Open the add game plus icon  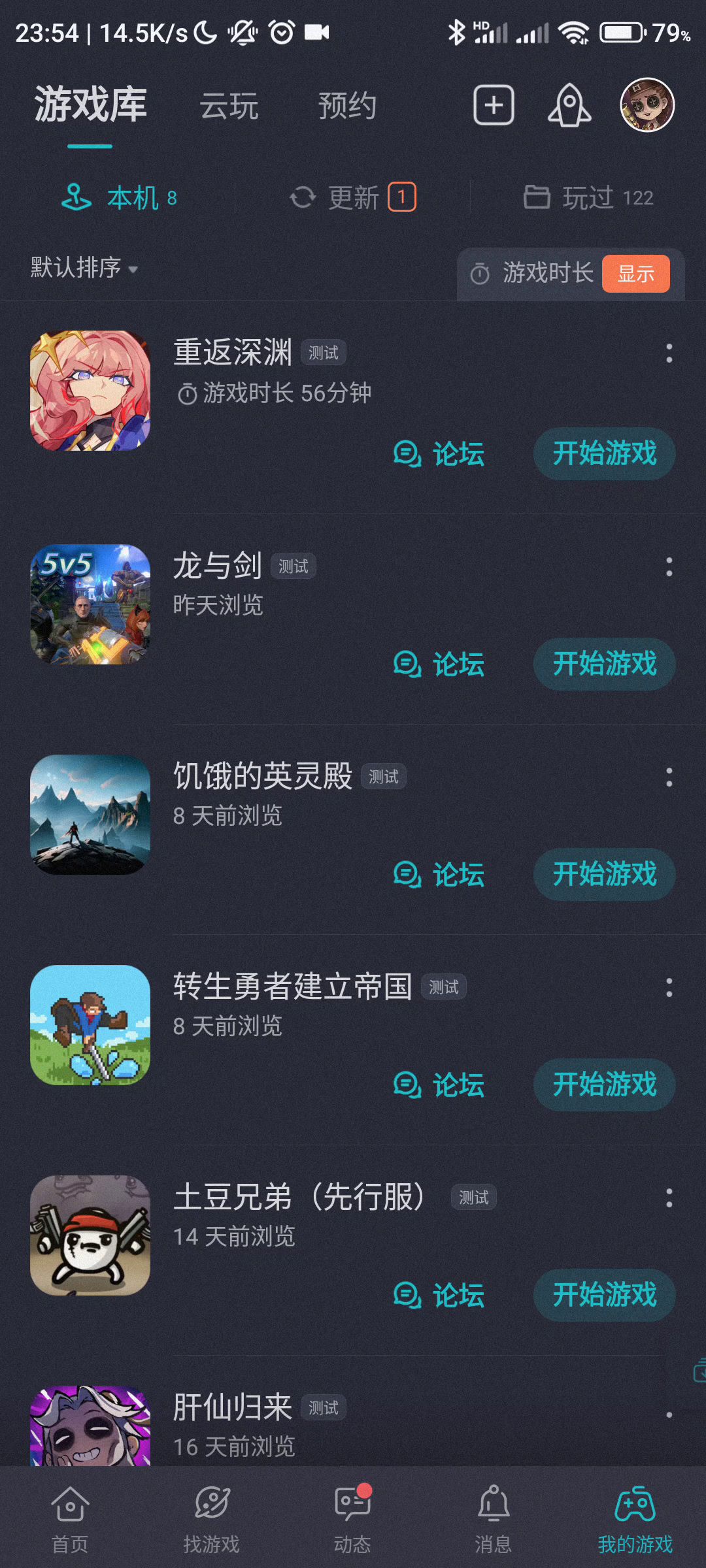point(494,105)
